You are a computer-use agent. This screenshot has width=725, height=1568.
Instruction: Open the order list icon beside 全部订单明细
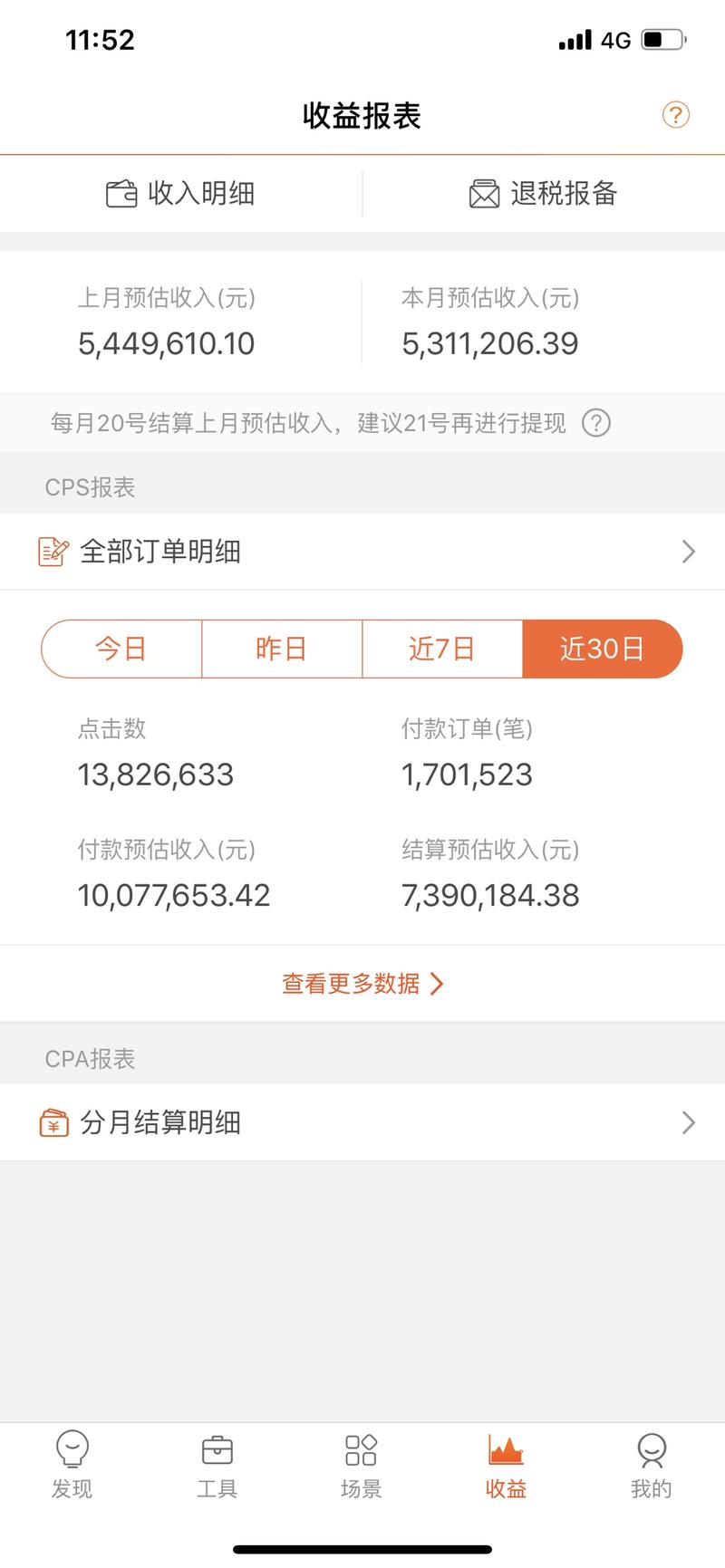point(53,551)
